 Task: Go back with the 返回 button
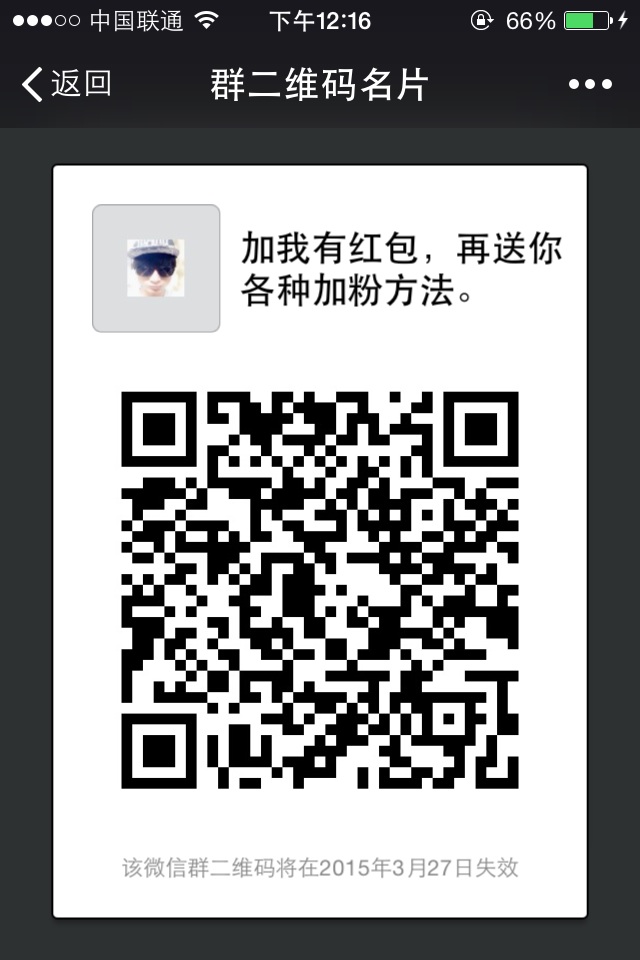click(66, 84)
